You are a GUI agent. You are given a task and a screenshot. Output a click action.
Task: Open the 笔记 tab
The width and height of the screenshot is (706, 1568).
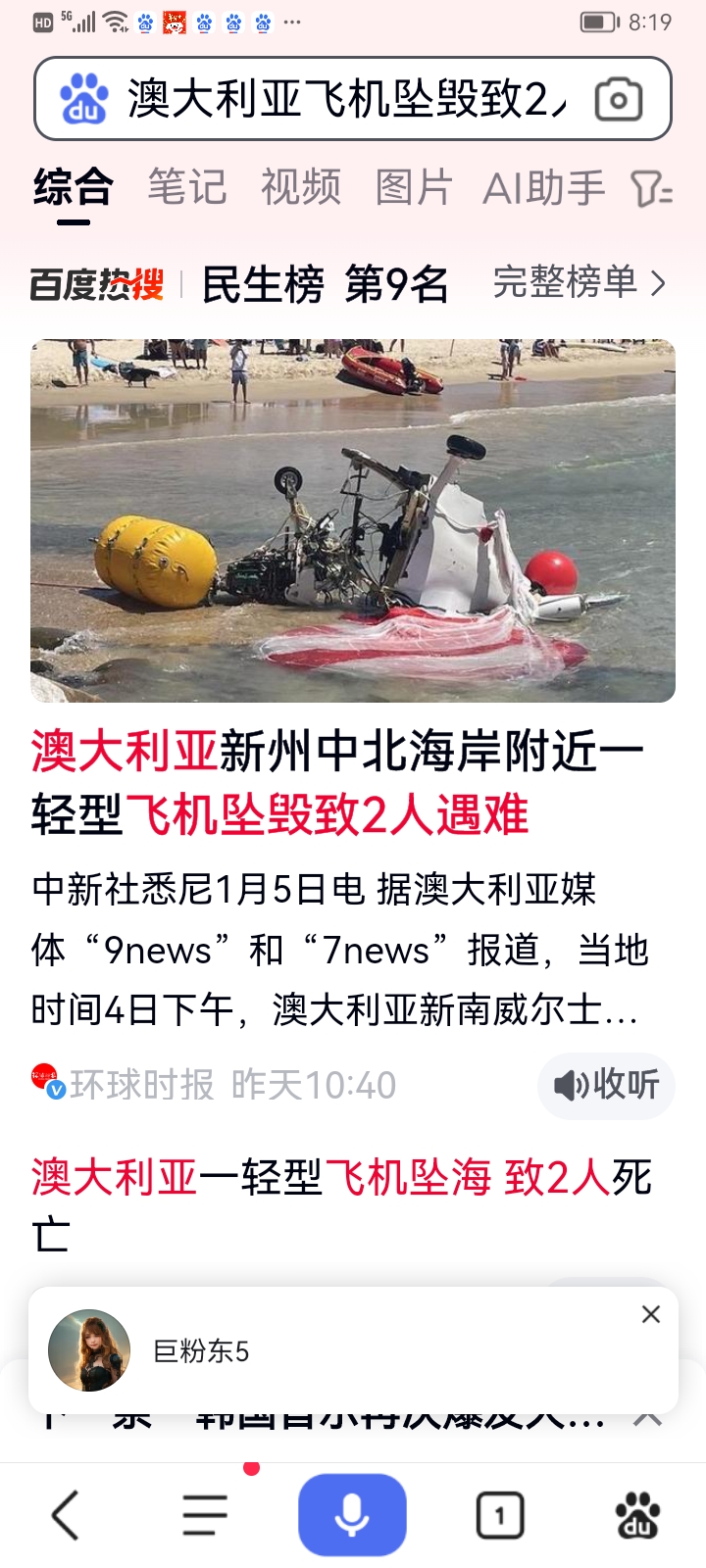(x=186, y=188)
